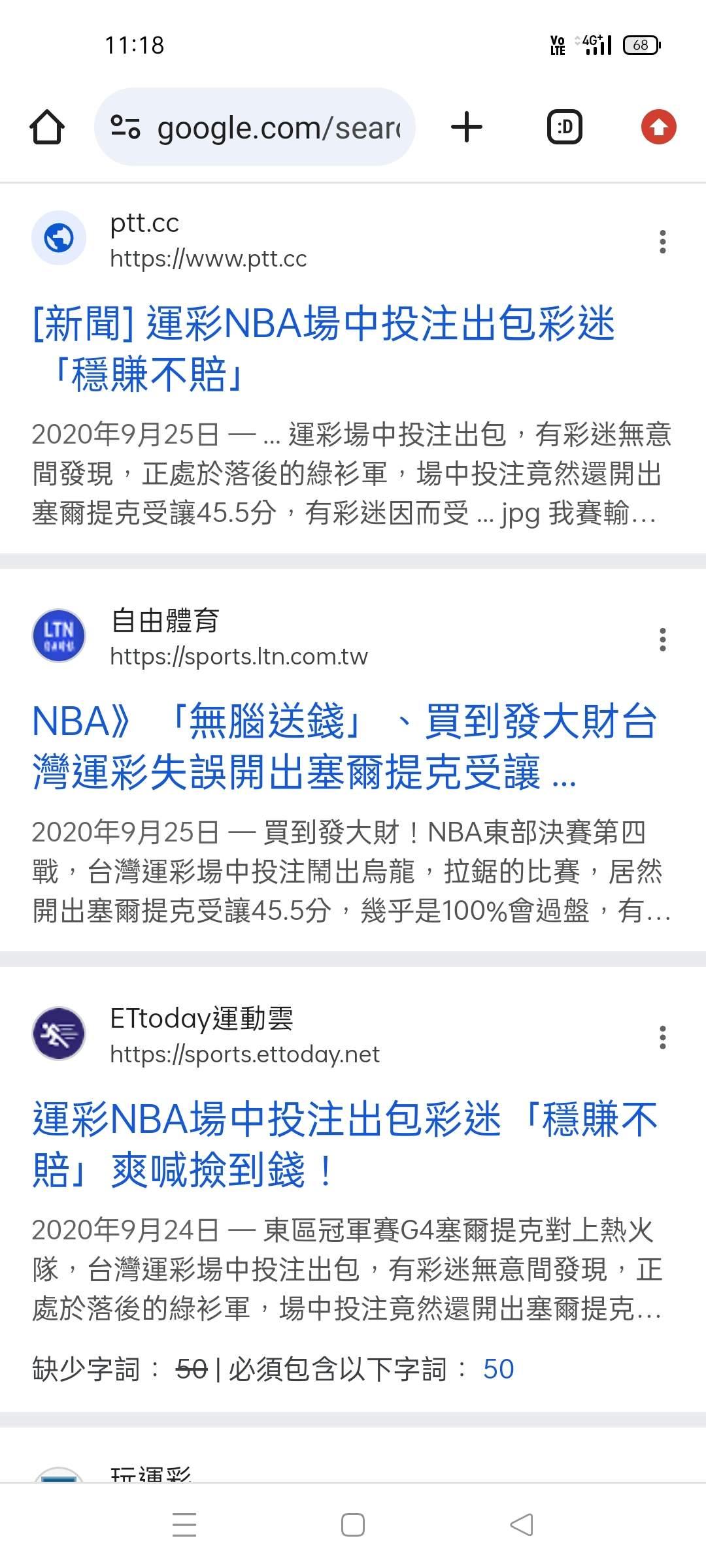Open the tab switcher
Viewport: 706px width, 1568px height.
pos(564,127)
